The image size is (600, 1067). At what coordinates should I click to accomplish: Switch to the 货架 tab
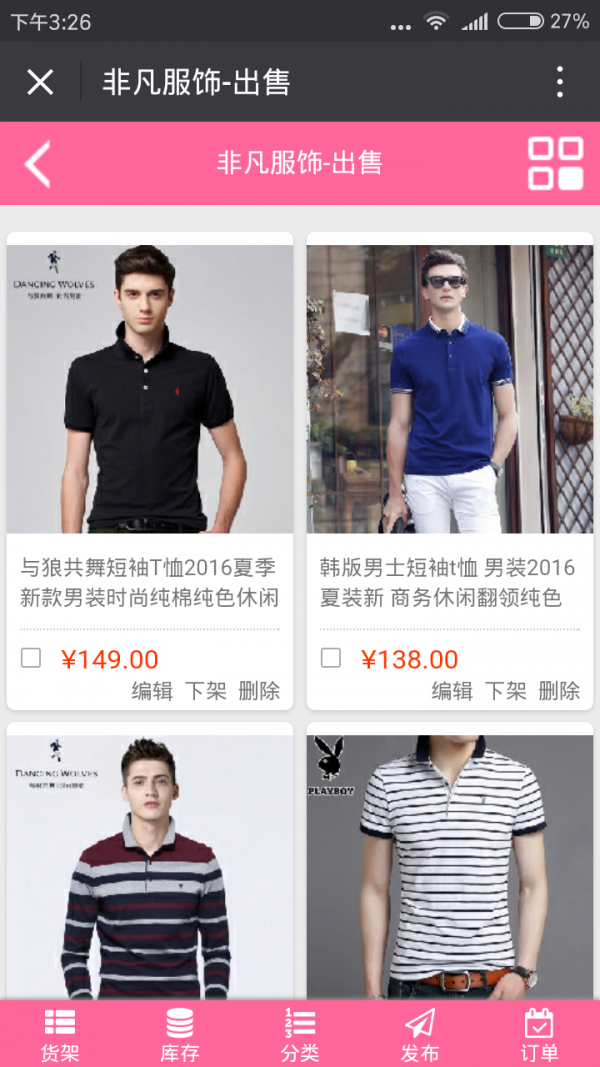point(60,1035)
